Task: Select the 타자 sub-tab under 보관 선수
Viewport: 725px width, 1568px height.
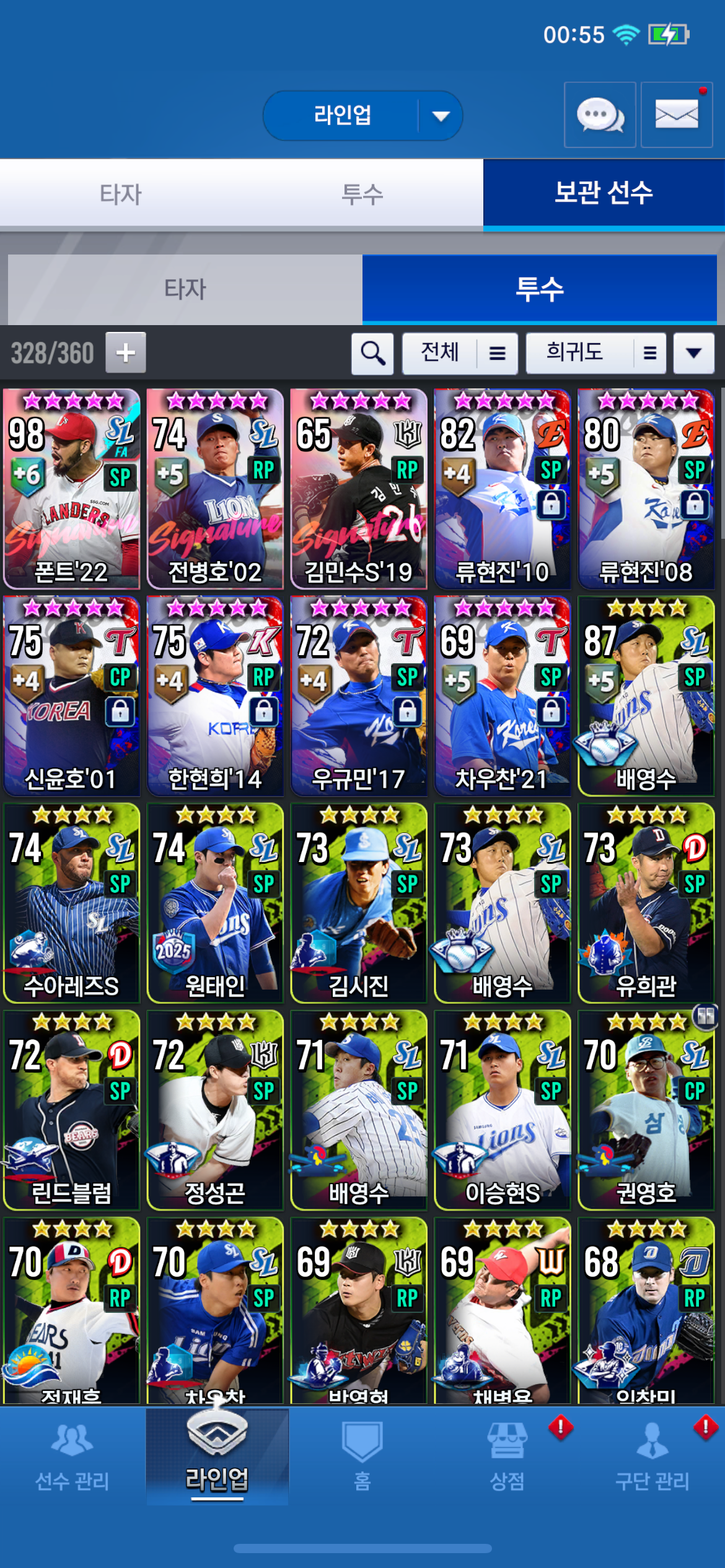Action: click(185, 289)
